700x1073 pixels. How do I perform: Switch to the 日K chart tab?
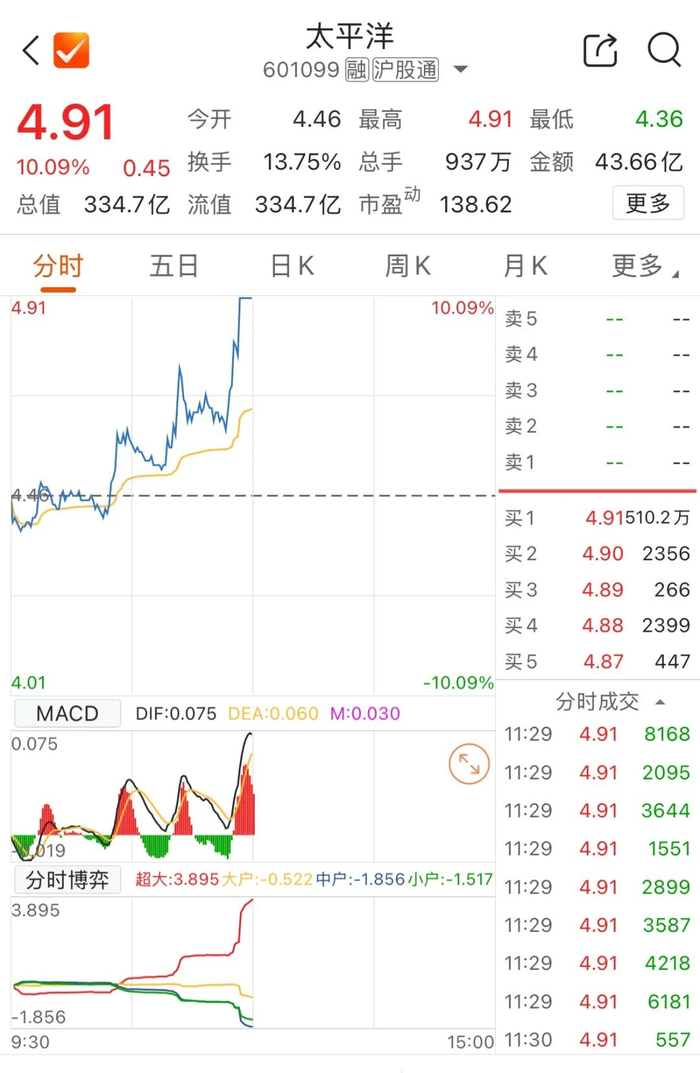pos(292,266)
